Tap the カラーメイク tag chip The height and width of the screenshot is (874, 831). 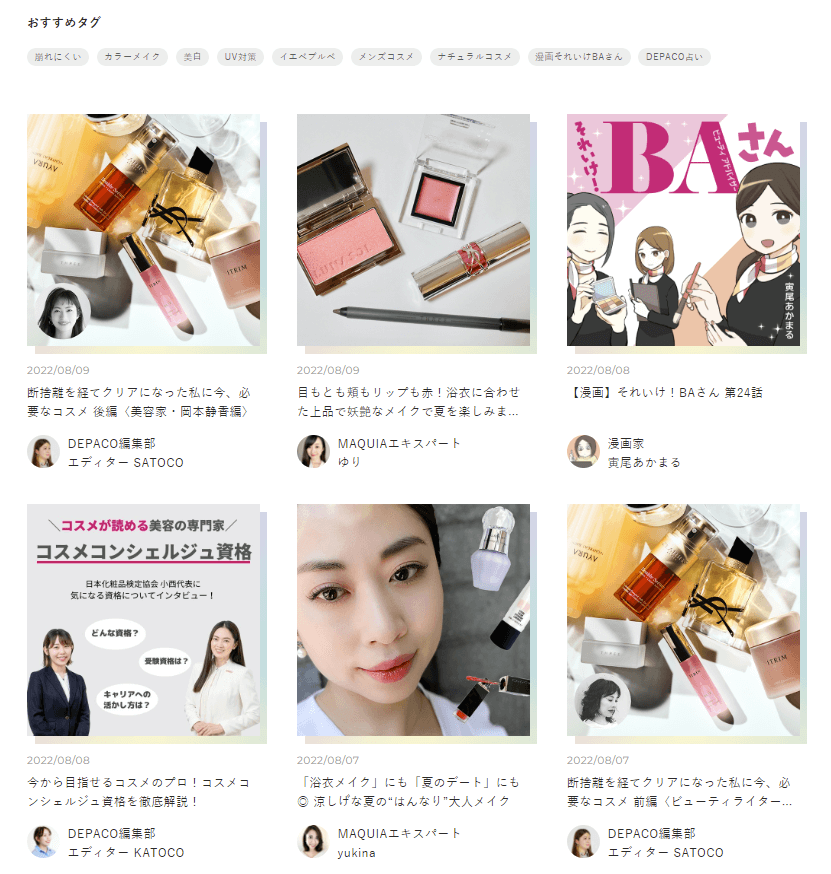point(133,57)
